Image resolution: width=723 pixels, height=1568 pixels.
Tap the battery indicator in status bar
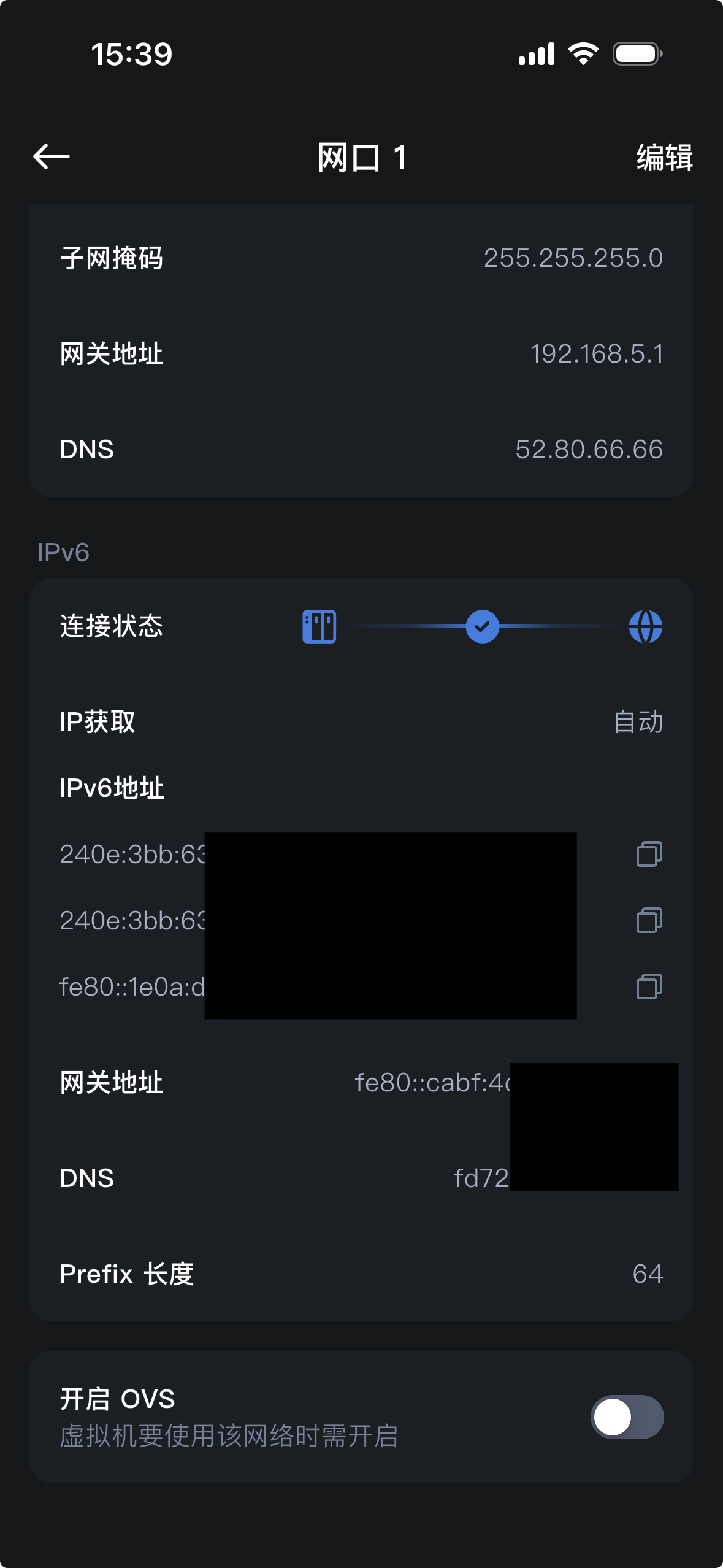click(x=636, y=53)
